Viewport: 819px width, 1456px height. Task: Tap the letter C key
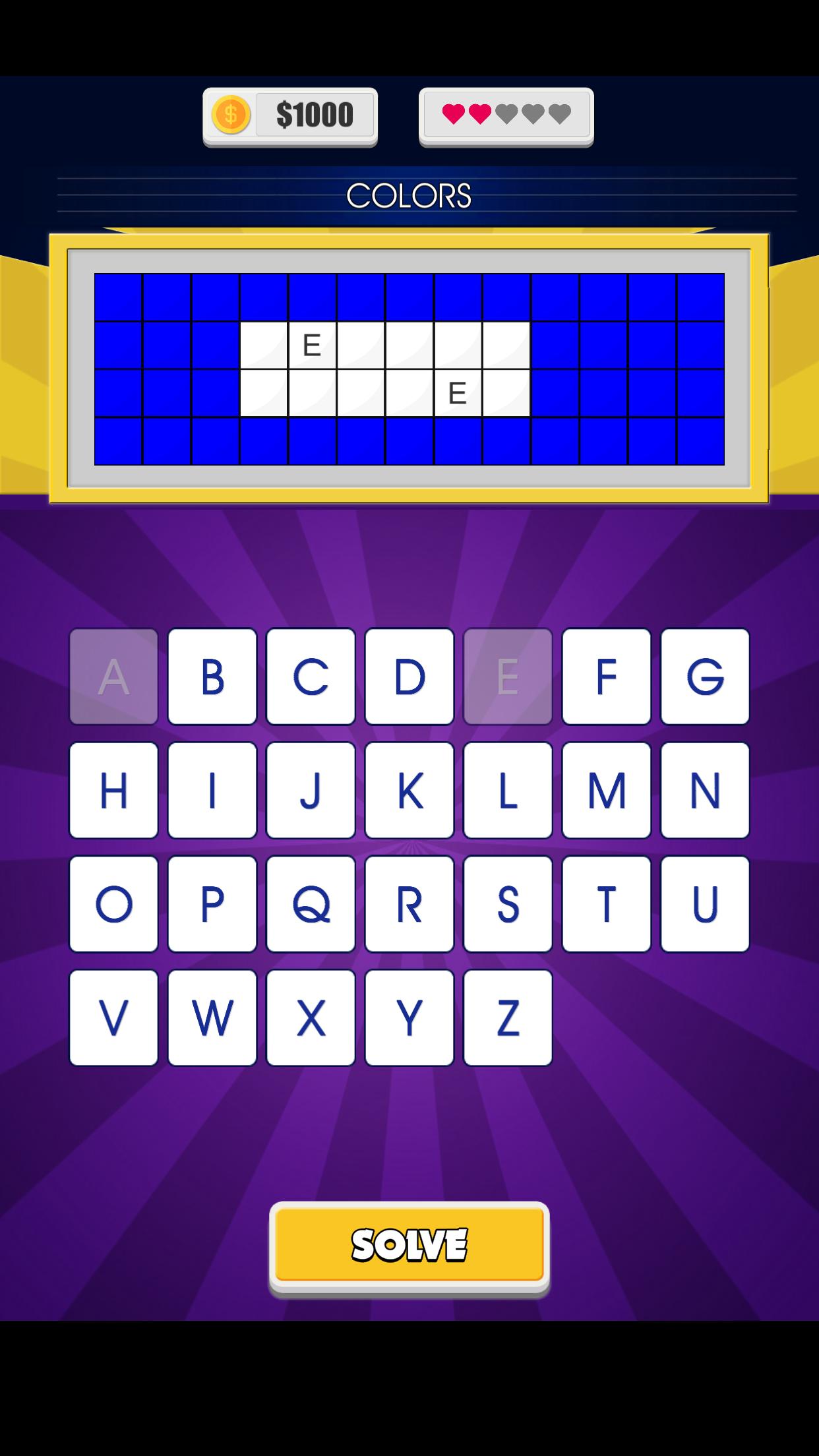(x=311, y=676)
